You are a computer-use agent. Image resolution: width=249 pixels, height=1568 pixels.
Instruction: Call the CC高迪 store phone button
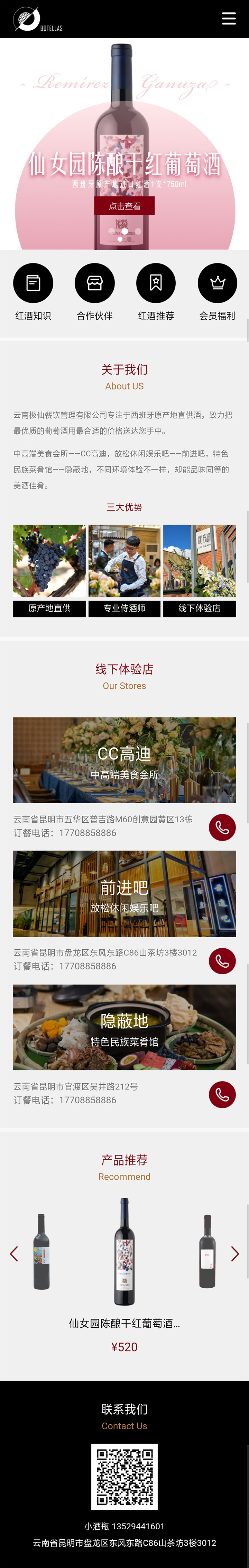pos(222,827)
